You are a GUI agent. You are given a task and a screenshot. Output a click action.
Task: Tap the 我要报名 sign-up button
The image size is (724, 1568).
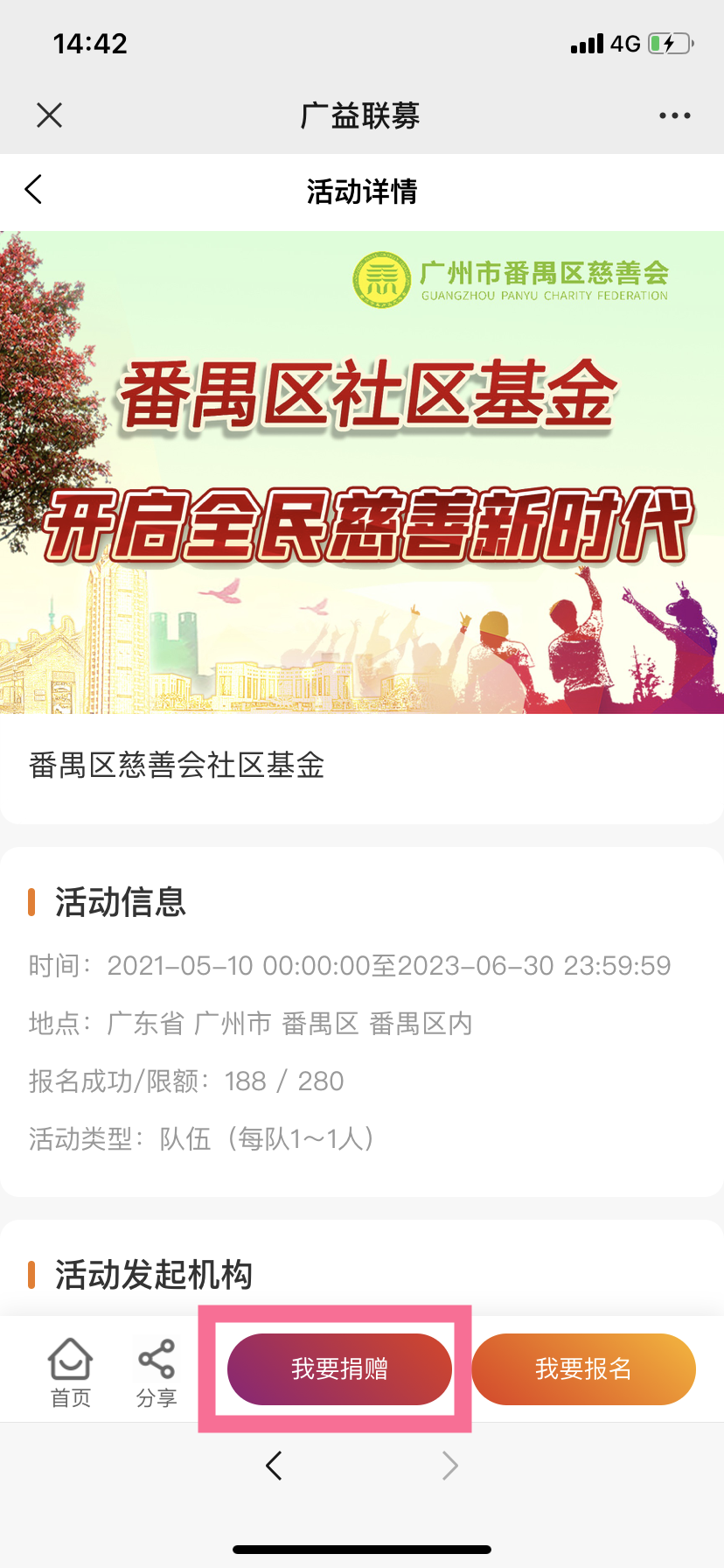tap(583, 1368)
